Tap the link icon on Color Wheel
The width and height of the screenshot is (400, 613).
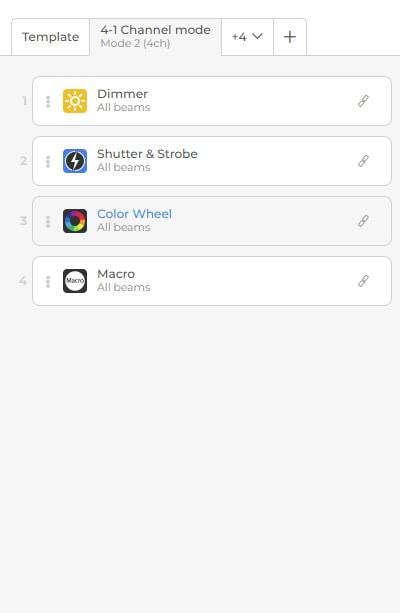tap(363, 221)
